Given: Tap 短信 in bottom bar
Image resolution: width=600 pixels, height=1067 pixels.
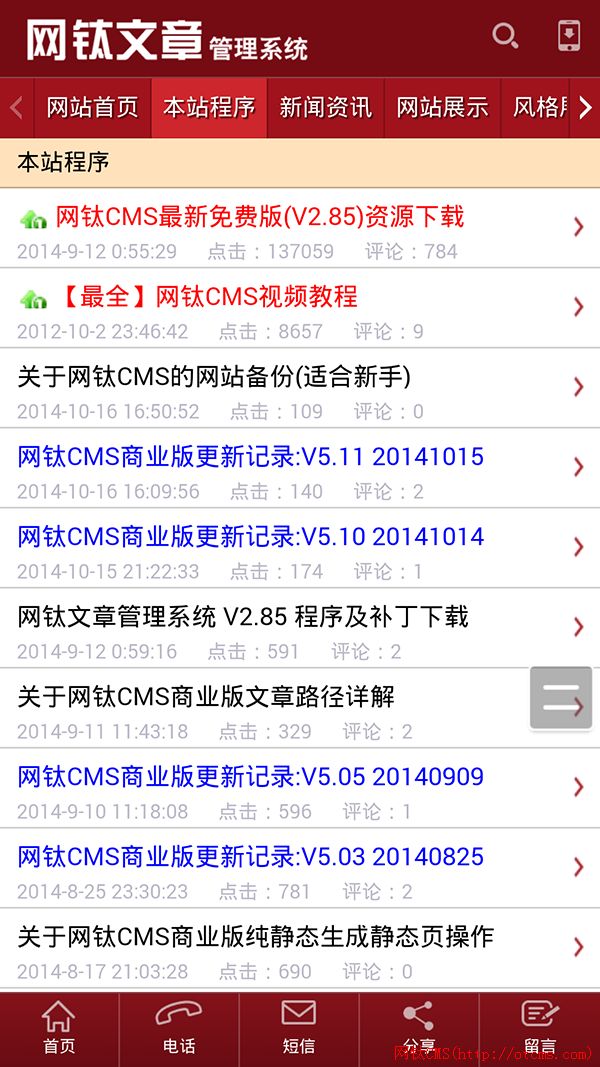Looking at the screenshot, I should 299,1028.
